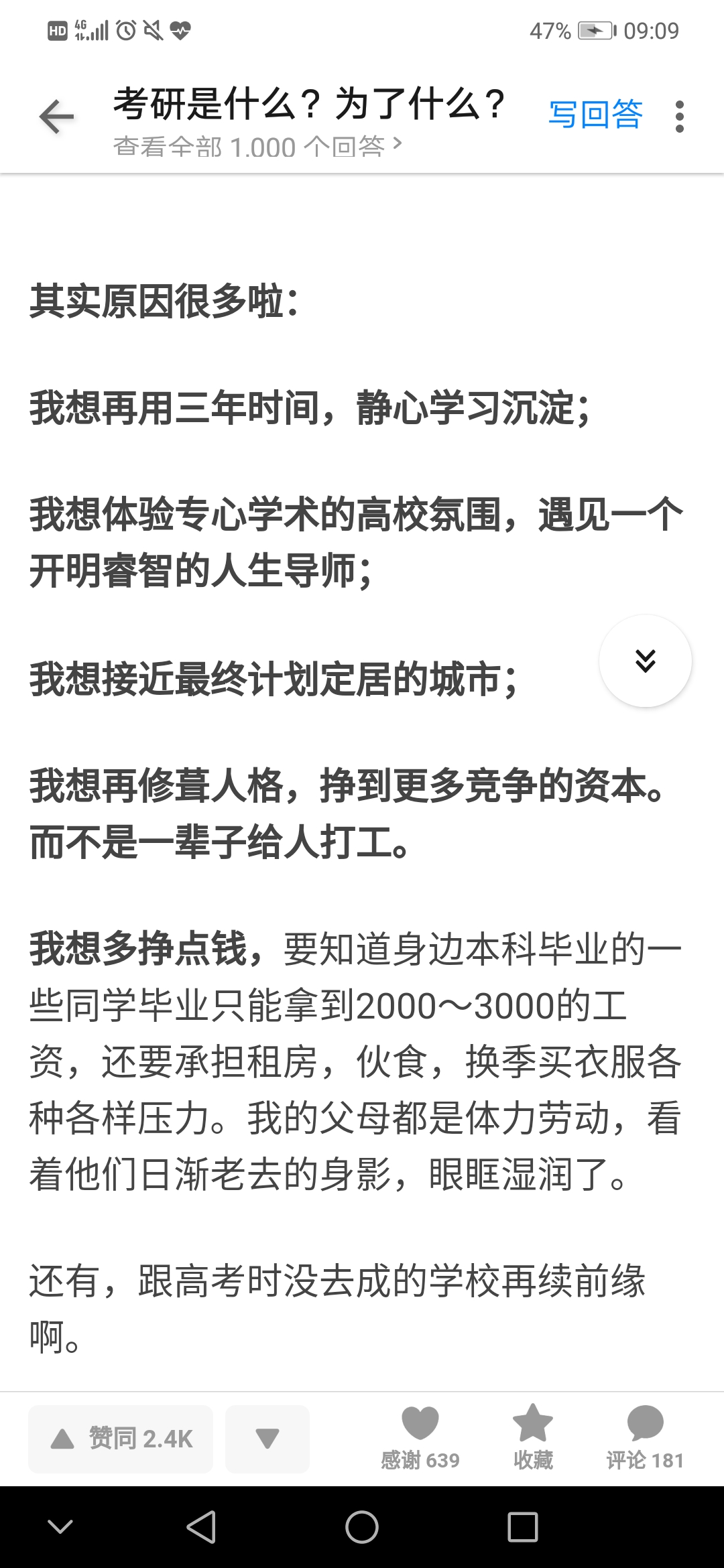This screenshot has height=1568, width=724.
Task: Tap the system home button
Action: click(x=362, y=1528)
